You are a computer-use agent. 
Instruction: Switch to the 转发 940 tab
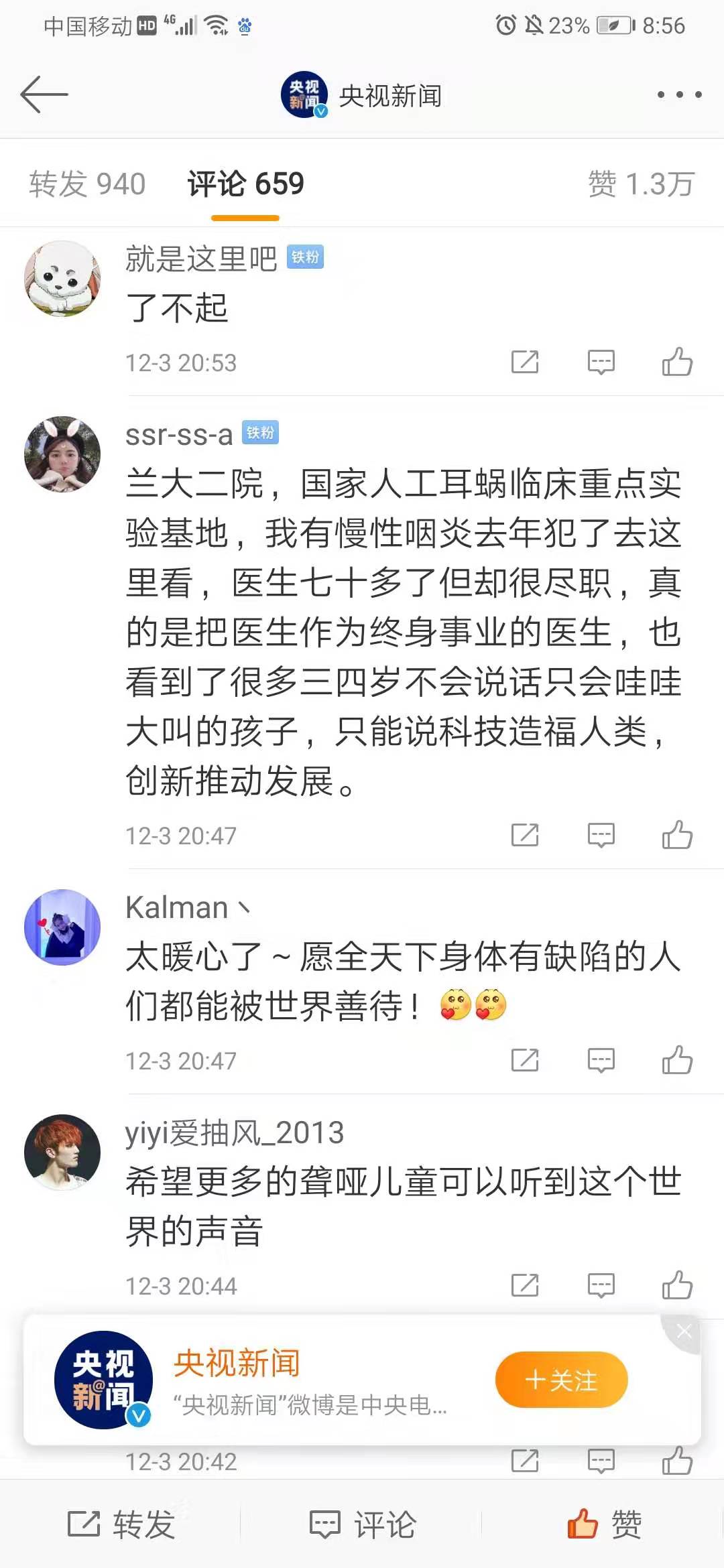tap(87, 184)
